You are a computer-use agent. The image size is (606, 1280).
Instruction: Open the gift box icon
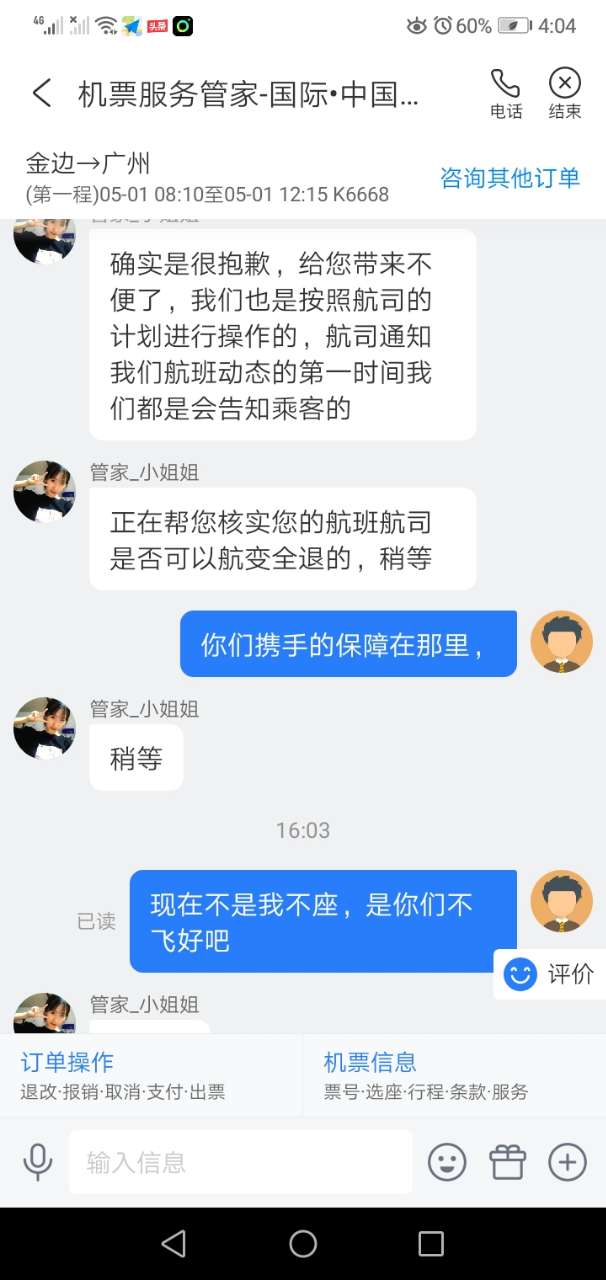[x=507, y=1162]
